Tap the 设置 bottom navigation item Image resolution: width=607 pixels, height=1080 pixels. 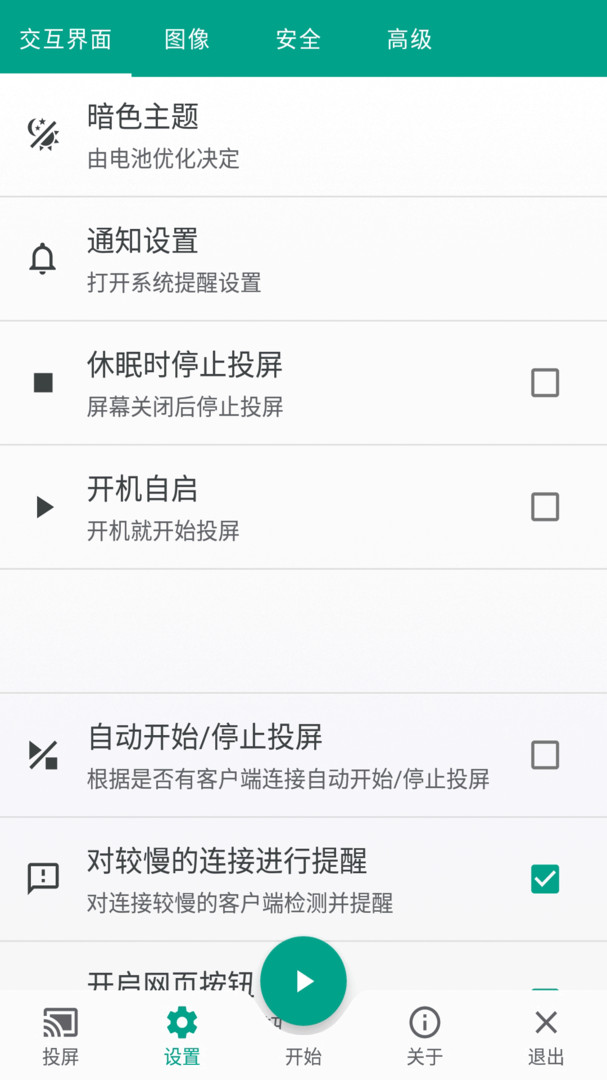[x=182, y=1036]
